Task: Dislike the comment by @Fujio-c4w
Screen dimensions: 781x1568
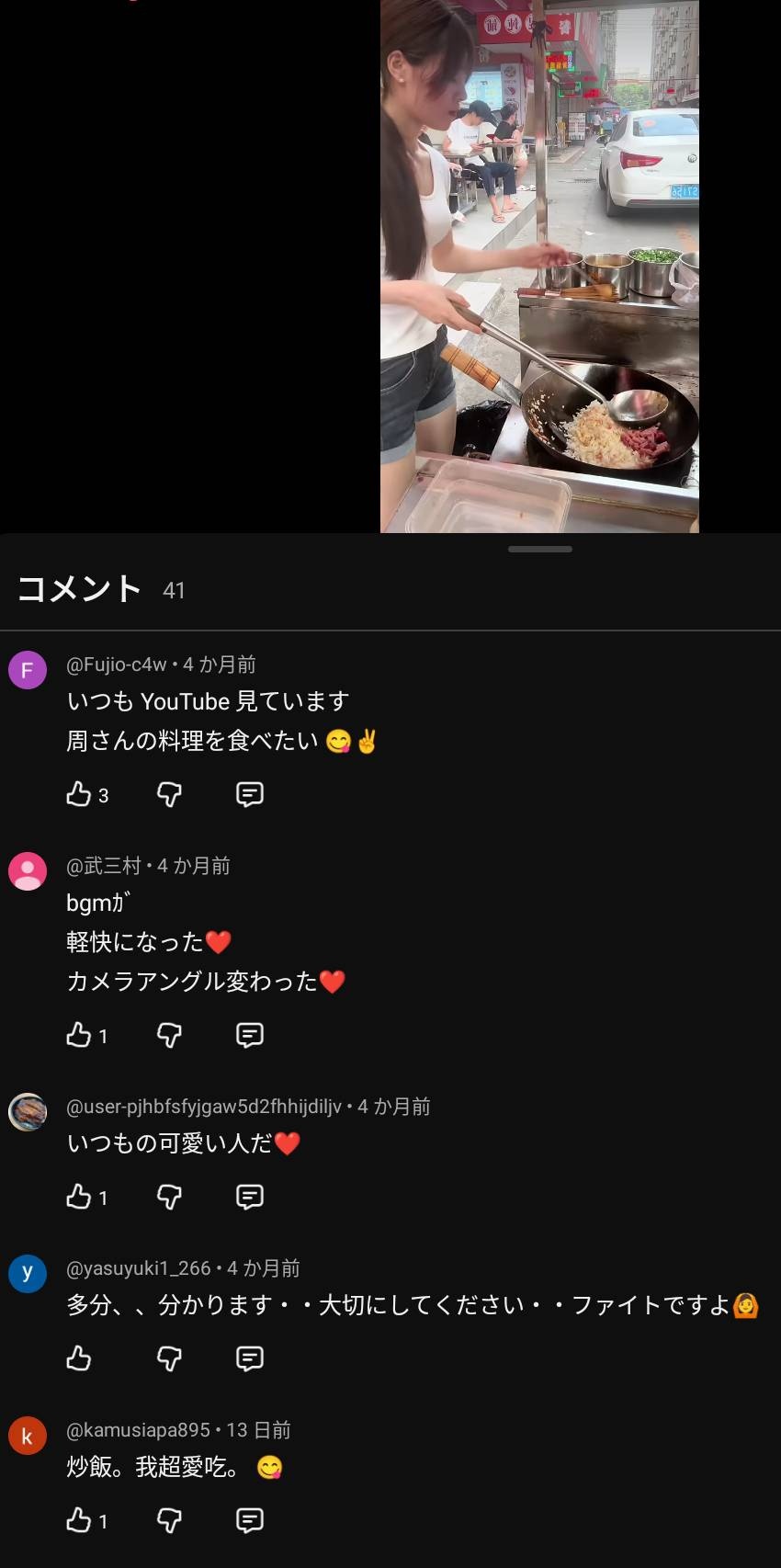Action: coord(169,794)
